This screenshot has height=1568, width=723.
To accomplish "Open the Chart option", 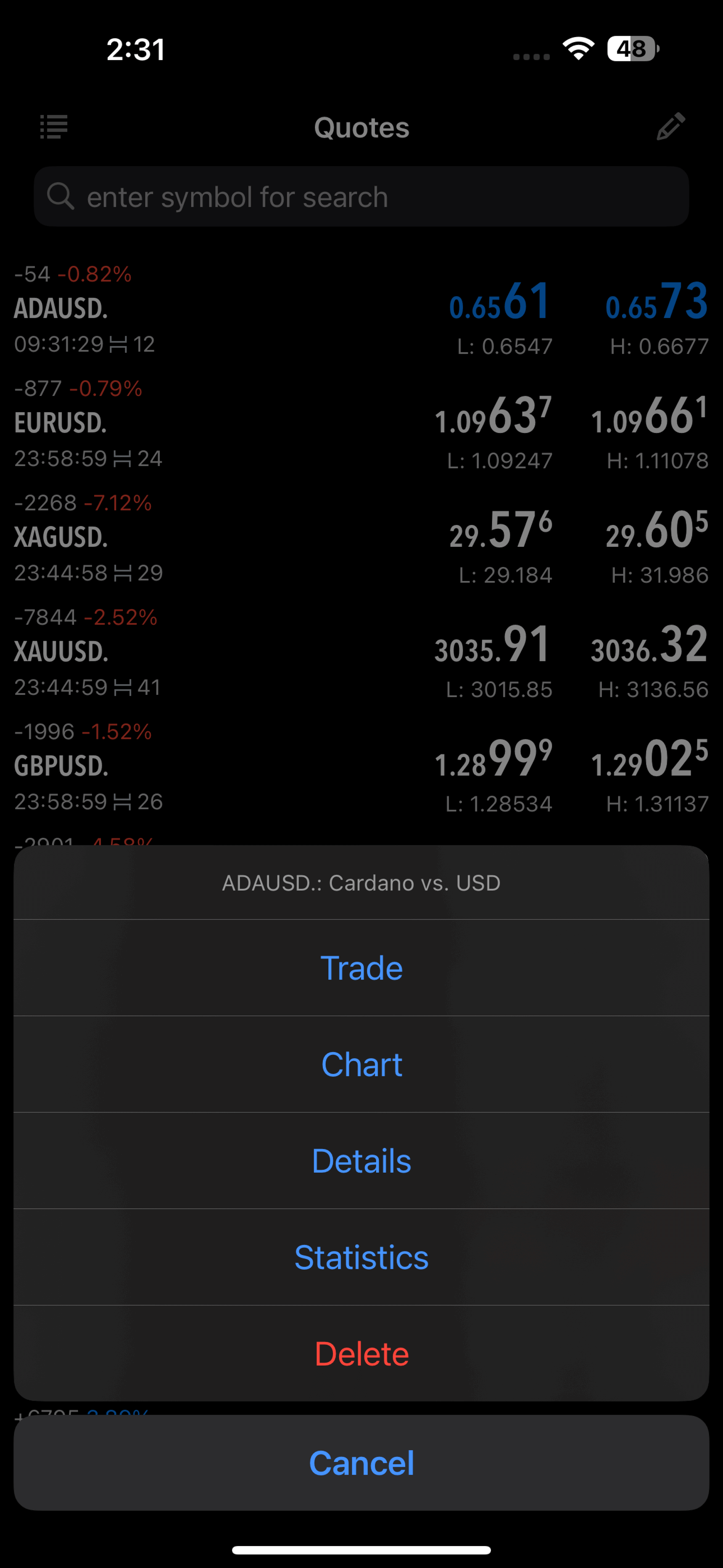I will coord(361,1064).
